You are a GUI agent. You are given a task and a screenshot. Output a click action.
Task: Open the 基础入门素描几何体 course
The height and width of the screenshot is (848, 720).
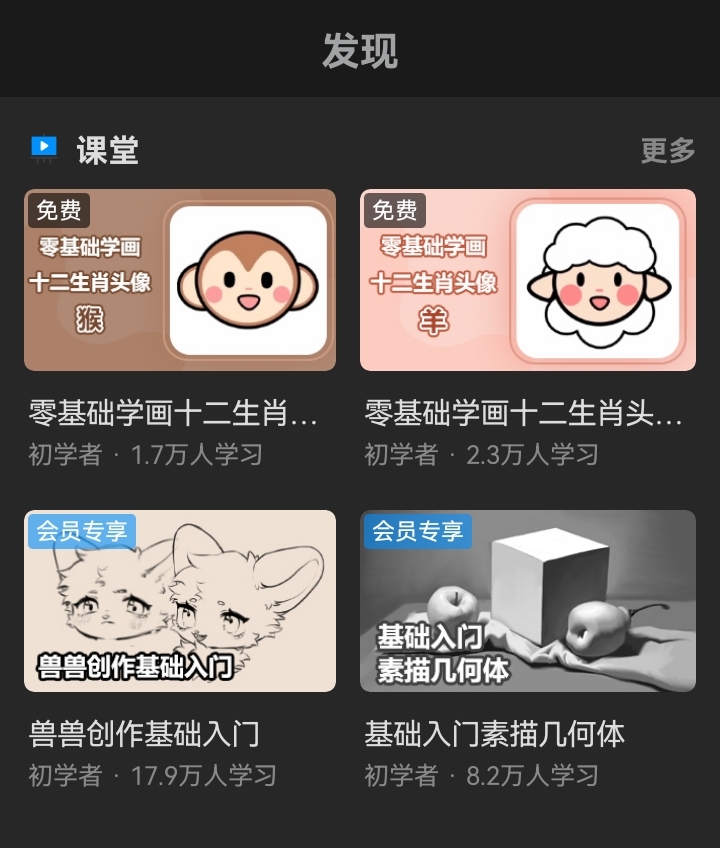pos(527,601)
